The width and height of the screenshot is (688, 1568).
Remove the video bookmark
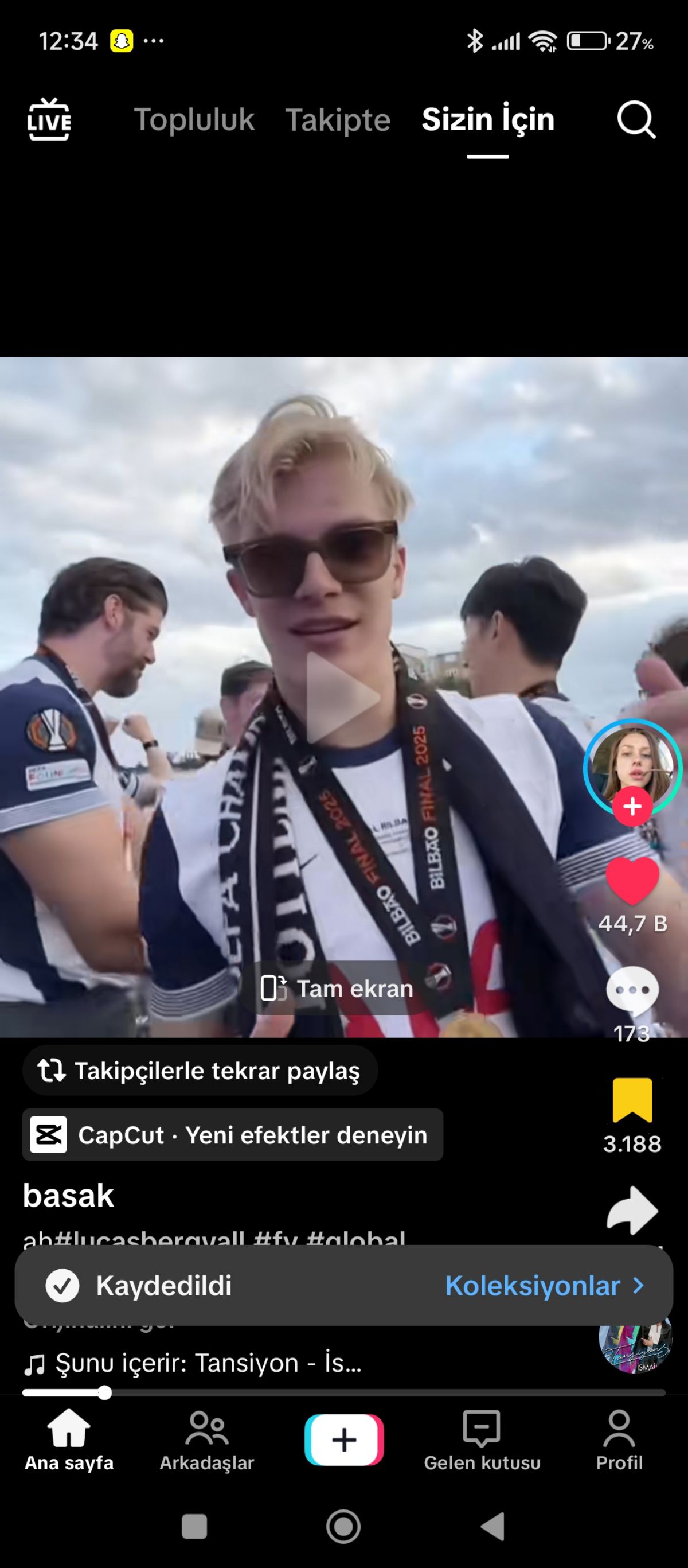pyautogui.click(x=632, y=1100)
